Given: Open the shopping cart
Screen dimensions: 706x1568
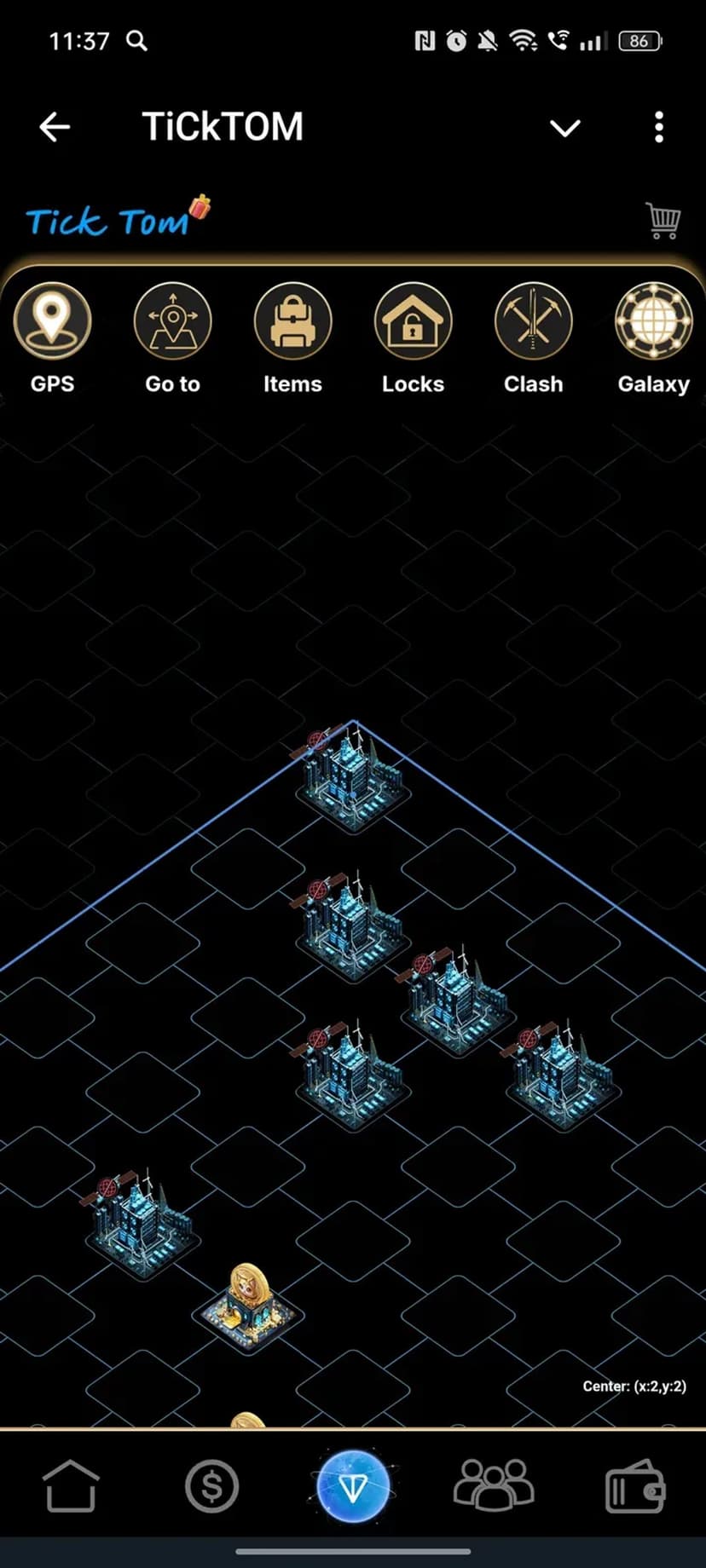Looking at the screenshot, I should pyautogui.click(x=663, y=221).
